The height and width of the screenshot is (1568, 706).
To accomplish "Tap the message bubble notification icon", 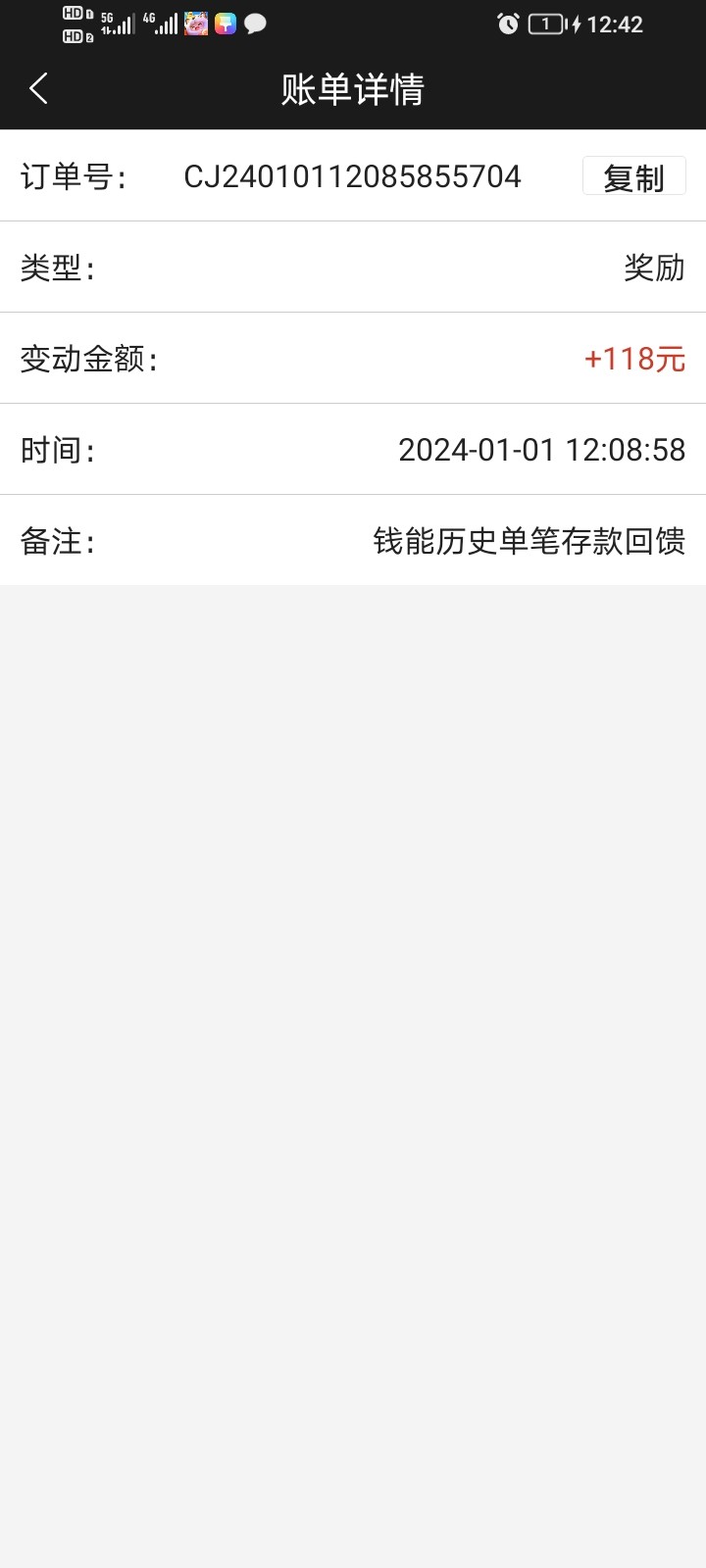I will coord(255,24).
